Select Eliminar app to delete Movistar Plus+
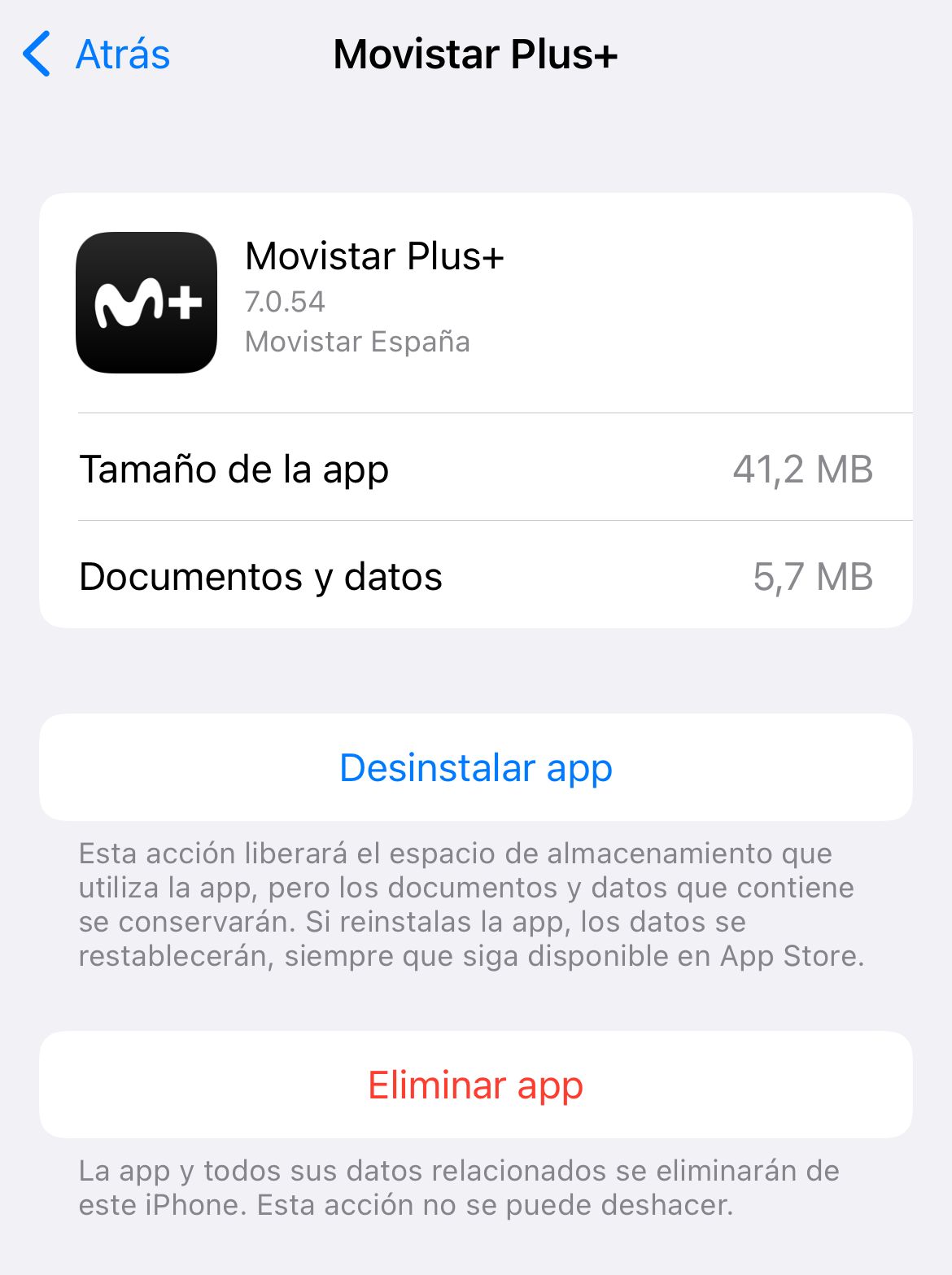The image size is (952, 1275). [x=476, y=1085]
